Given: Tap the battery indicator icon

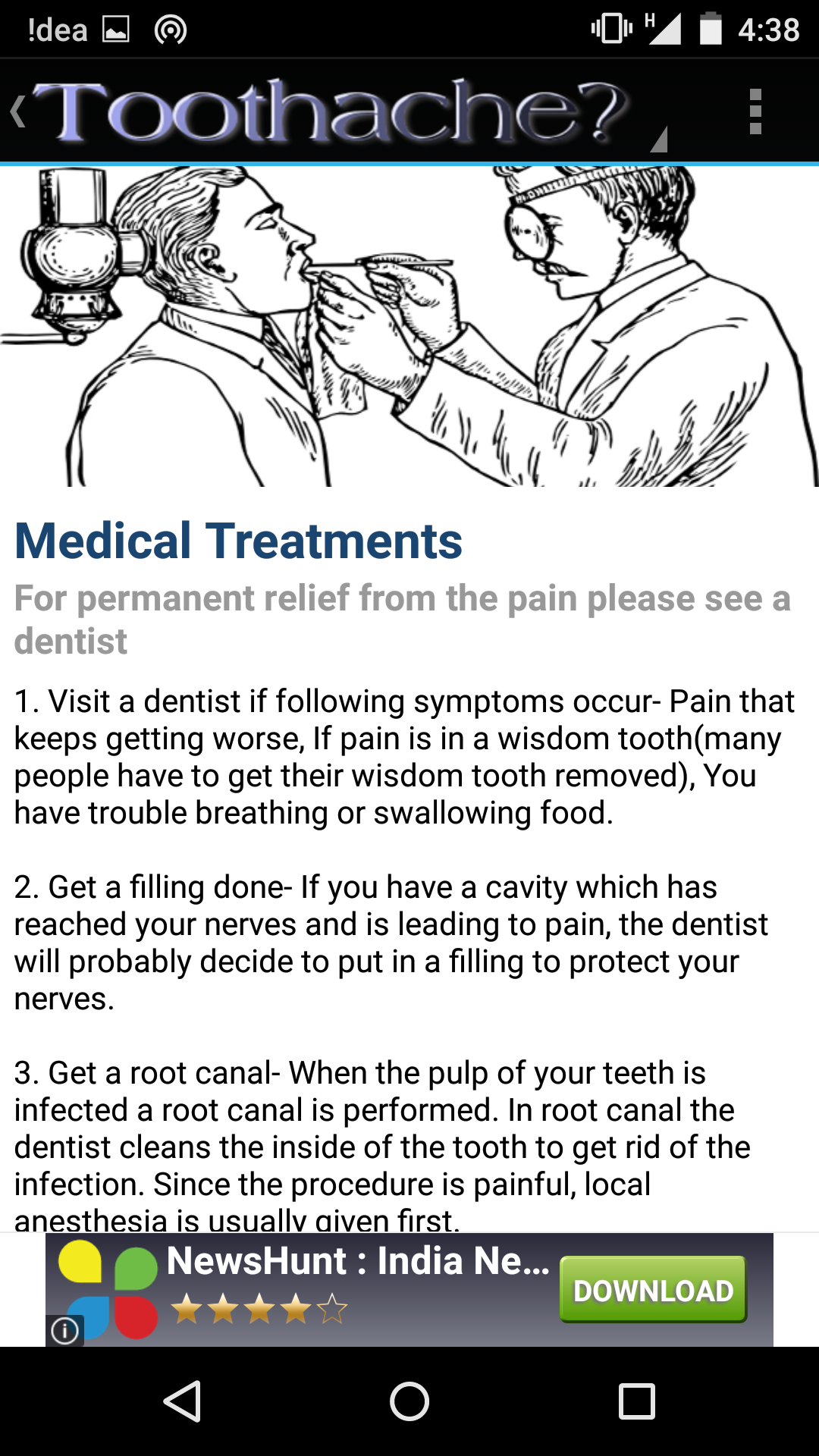Looking at the screenshot, I should click(x=711, y=29).
